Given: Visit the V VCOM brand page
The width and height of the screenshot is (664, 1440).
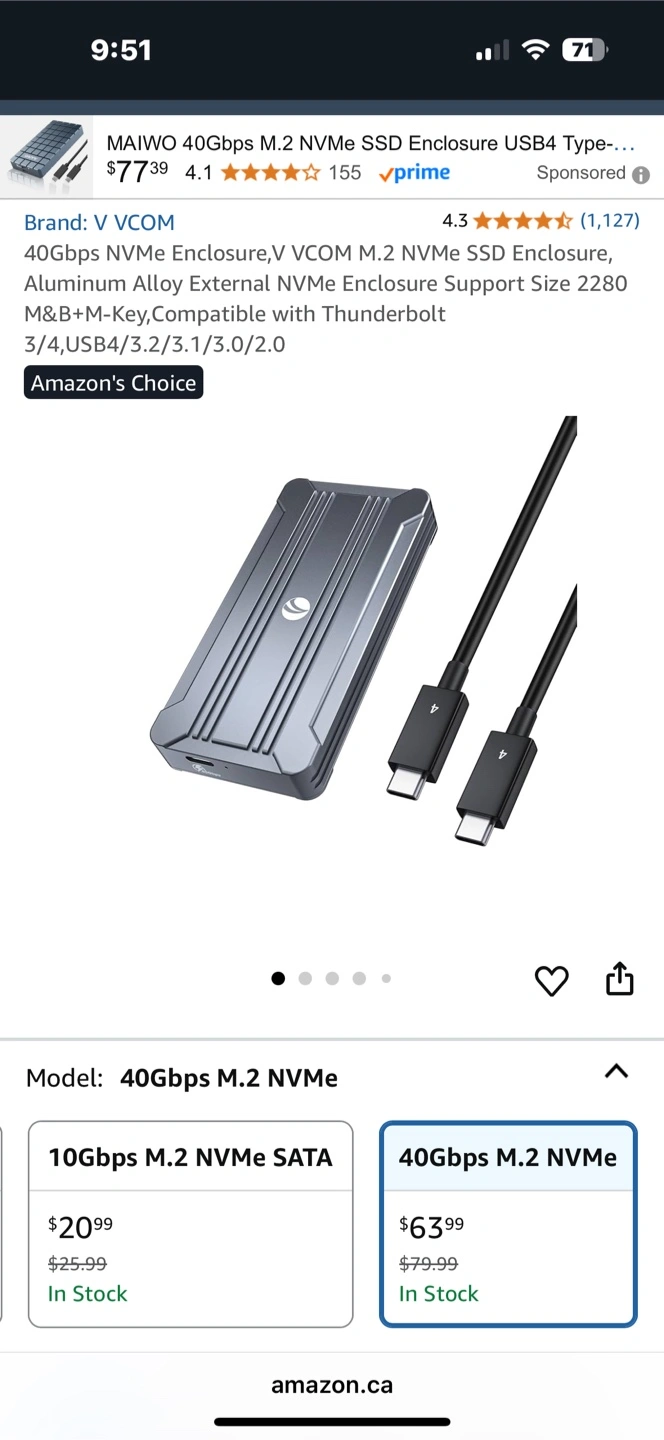Looking at the screenshot, I should tap(99, 222).
